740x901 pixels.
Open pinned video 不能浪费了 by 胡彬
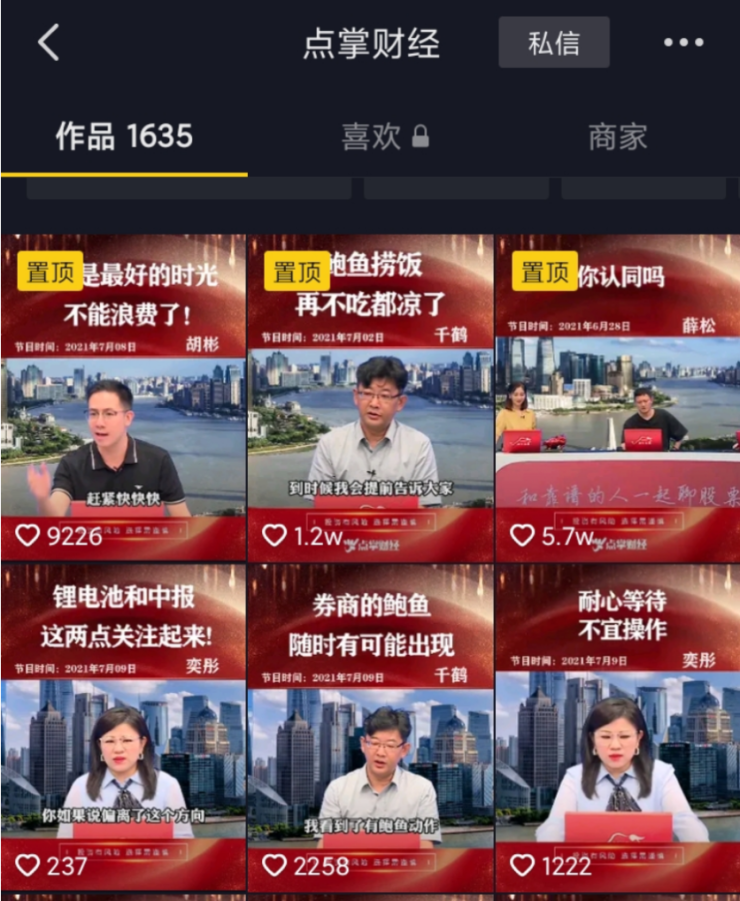click(x=123, y=400)
